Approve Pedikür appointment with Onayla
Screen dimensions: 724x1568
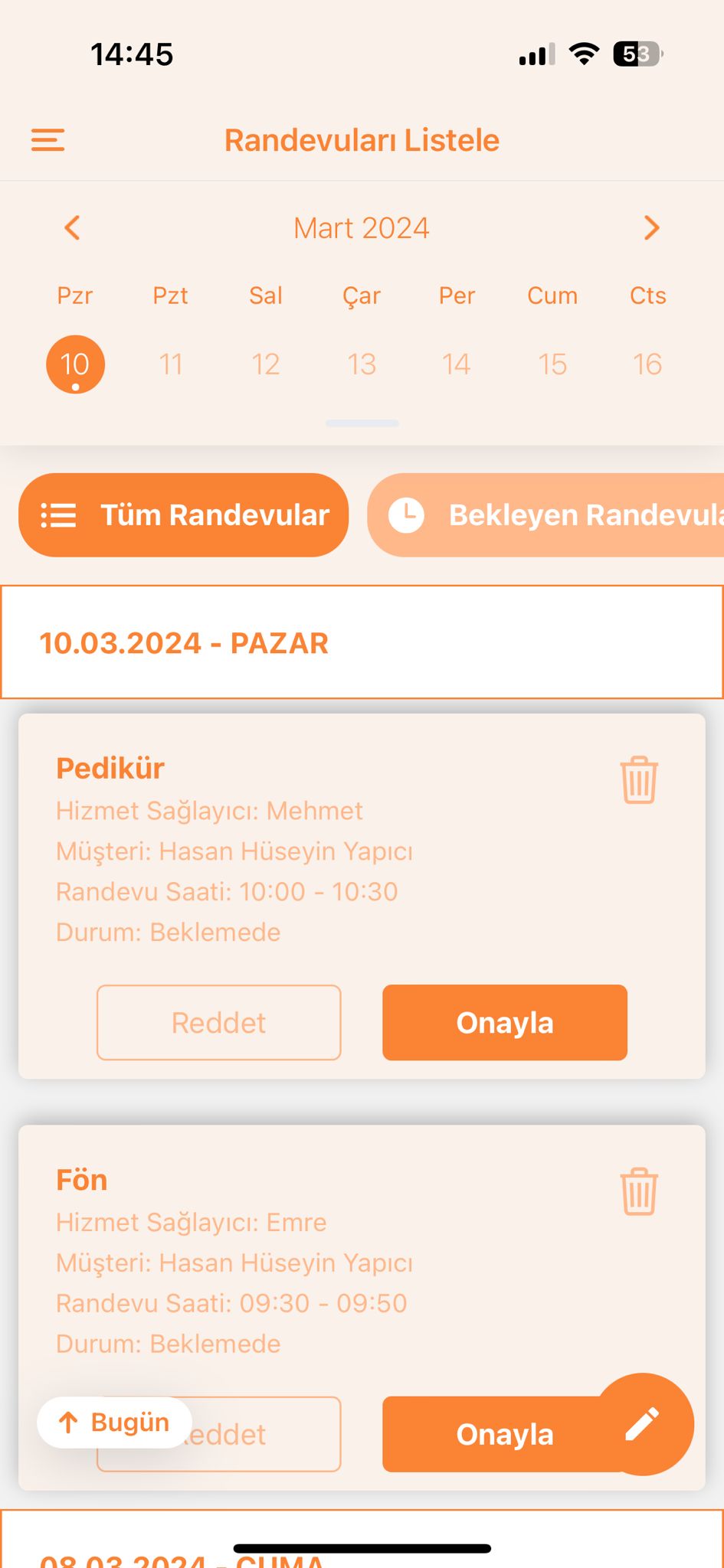(x=505, y=1023)
